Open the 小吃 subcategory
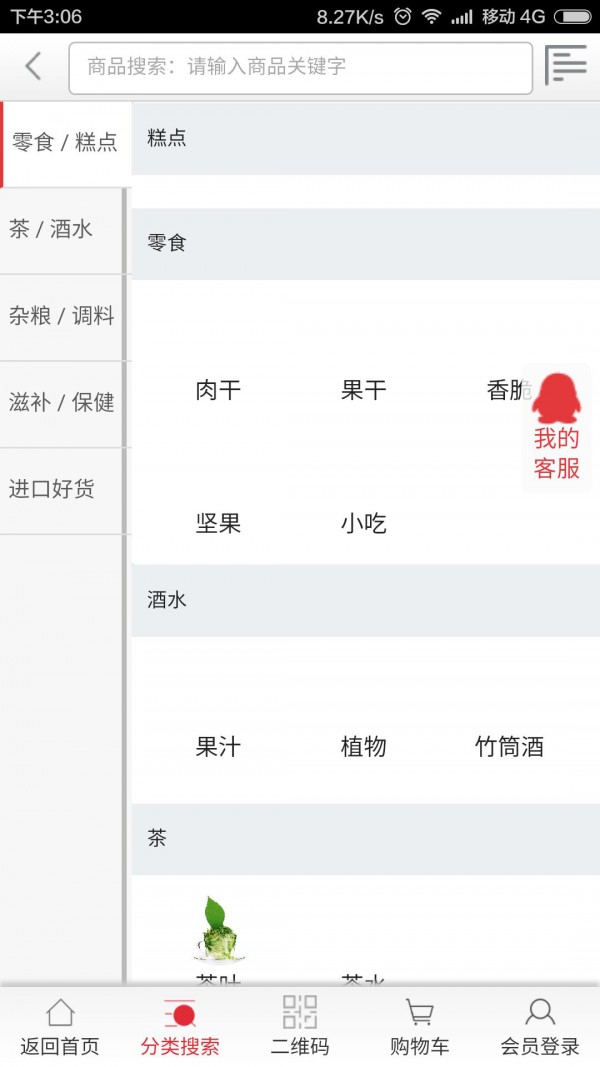The image size is (600, 1067). [363, 523]
